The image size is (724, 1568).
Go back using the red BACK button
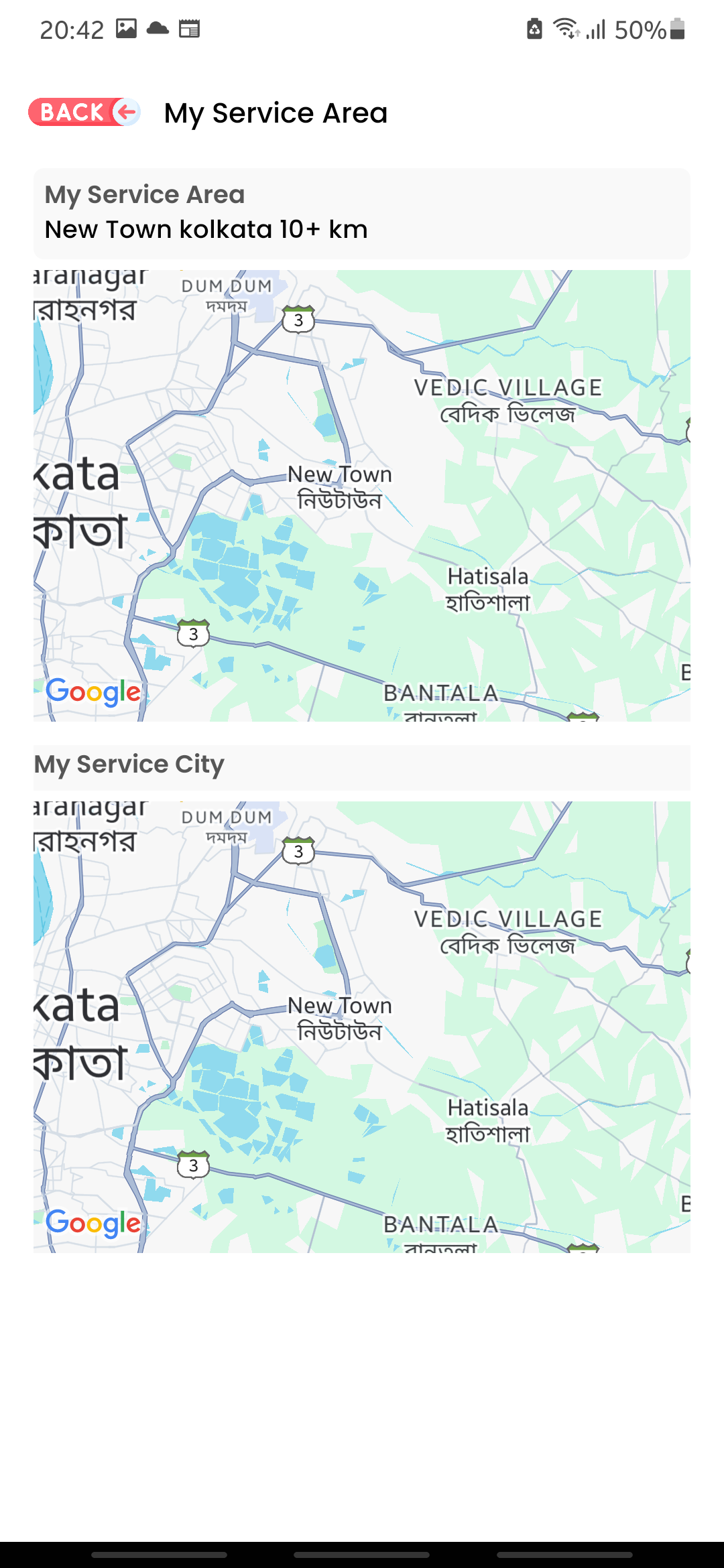coord(84,113)
